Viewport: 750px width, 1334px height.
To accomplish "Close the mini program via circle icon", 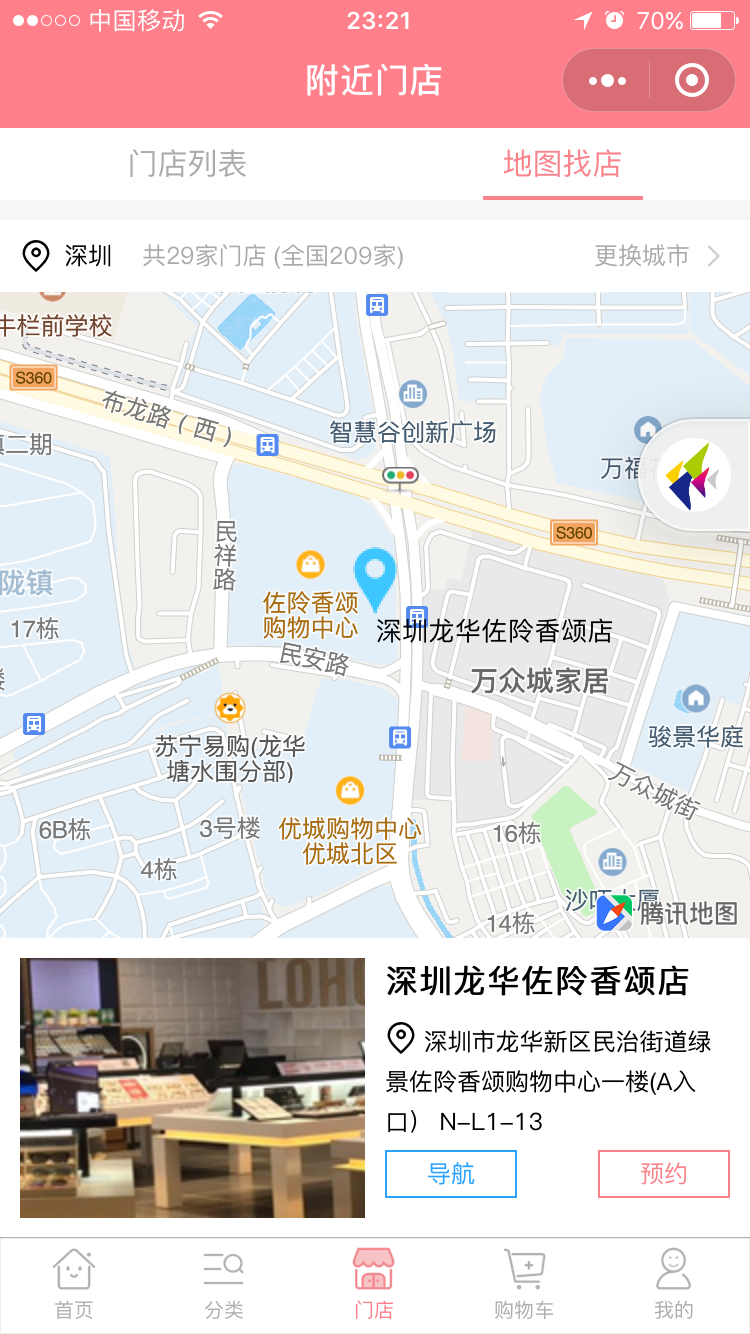I will [x=692, y=81].
